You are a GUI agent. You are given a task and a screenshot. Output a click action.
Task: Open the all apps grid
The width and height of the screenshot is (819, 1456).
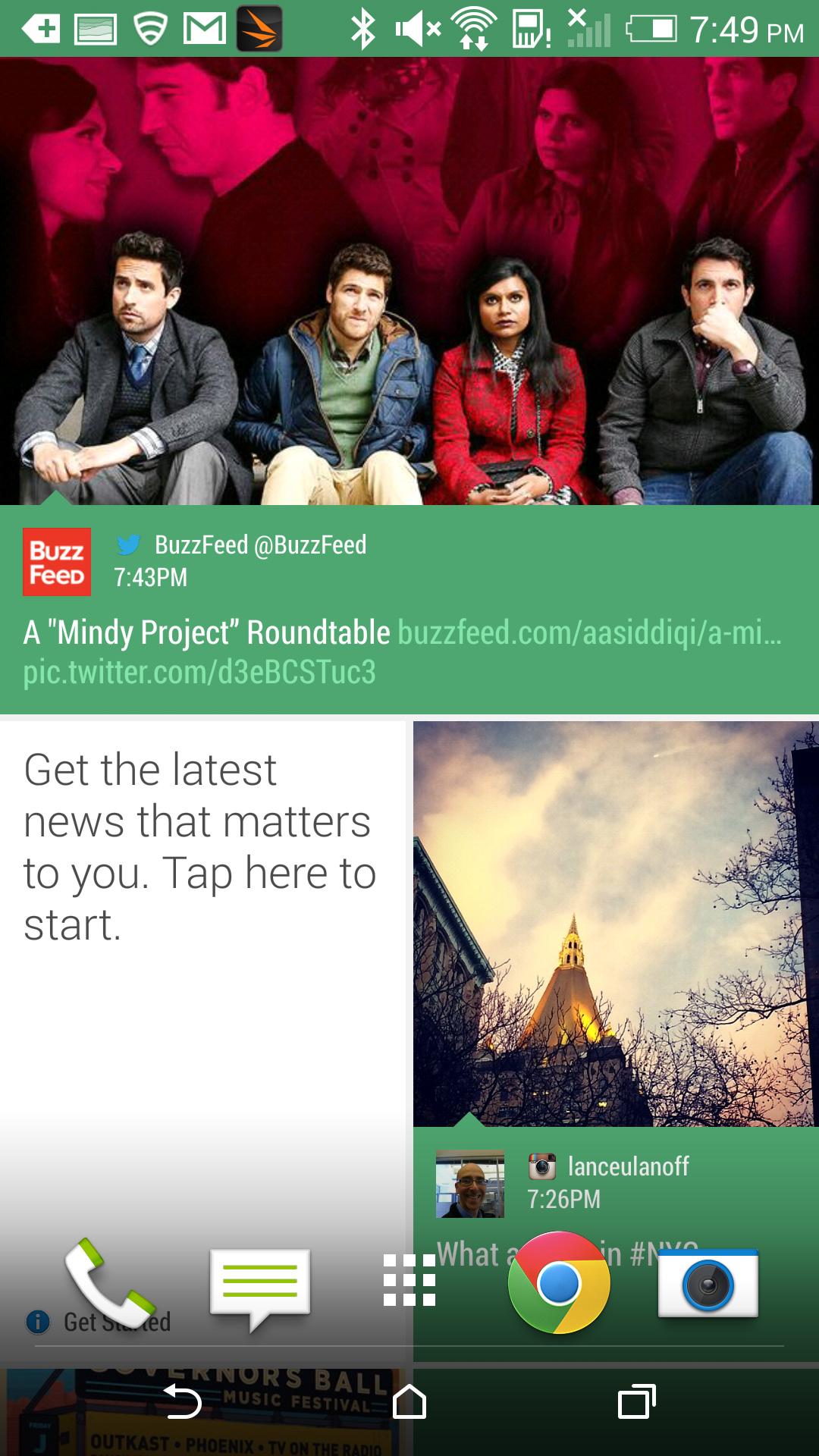coord(409,1280)
